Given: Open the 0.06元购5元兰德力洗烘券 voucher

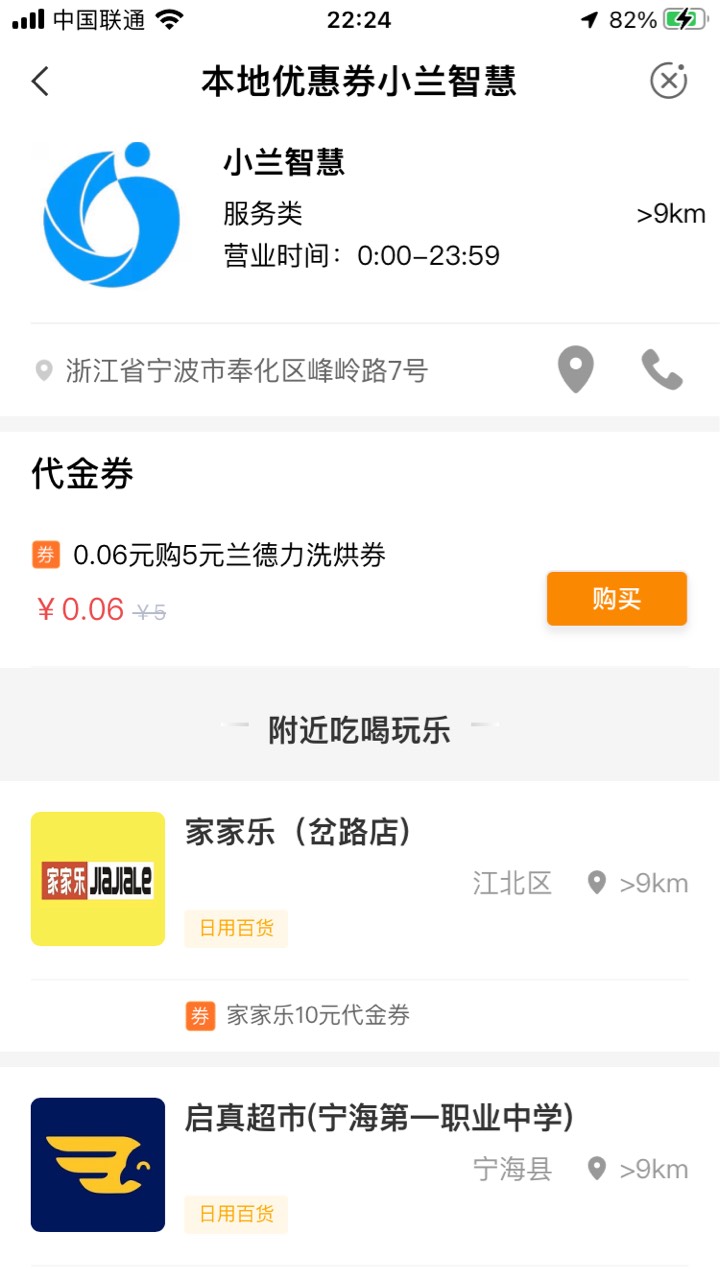Looking at the screenshot, I should point(229,555).
